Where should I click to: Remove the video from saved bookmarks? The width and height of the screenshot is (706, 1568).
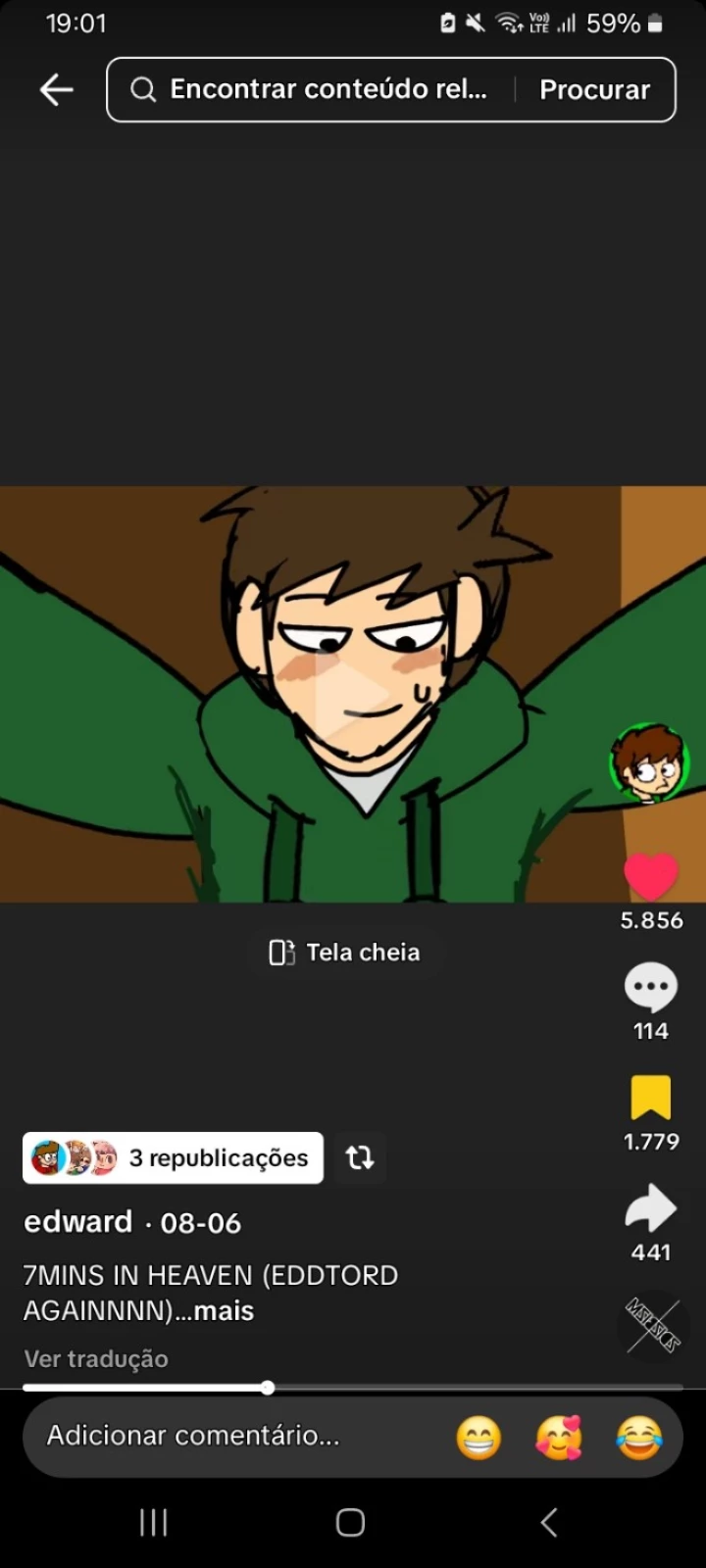651,1098
